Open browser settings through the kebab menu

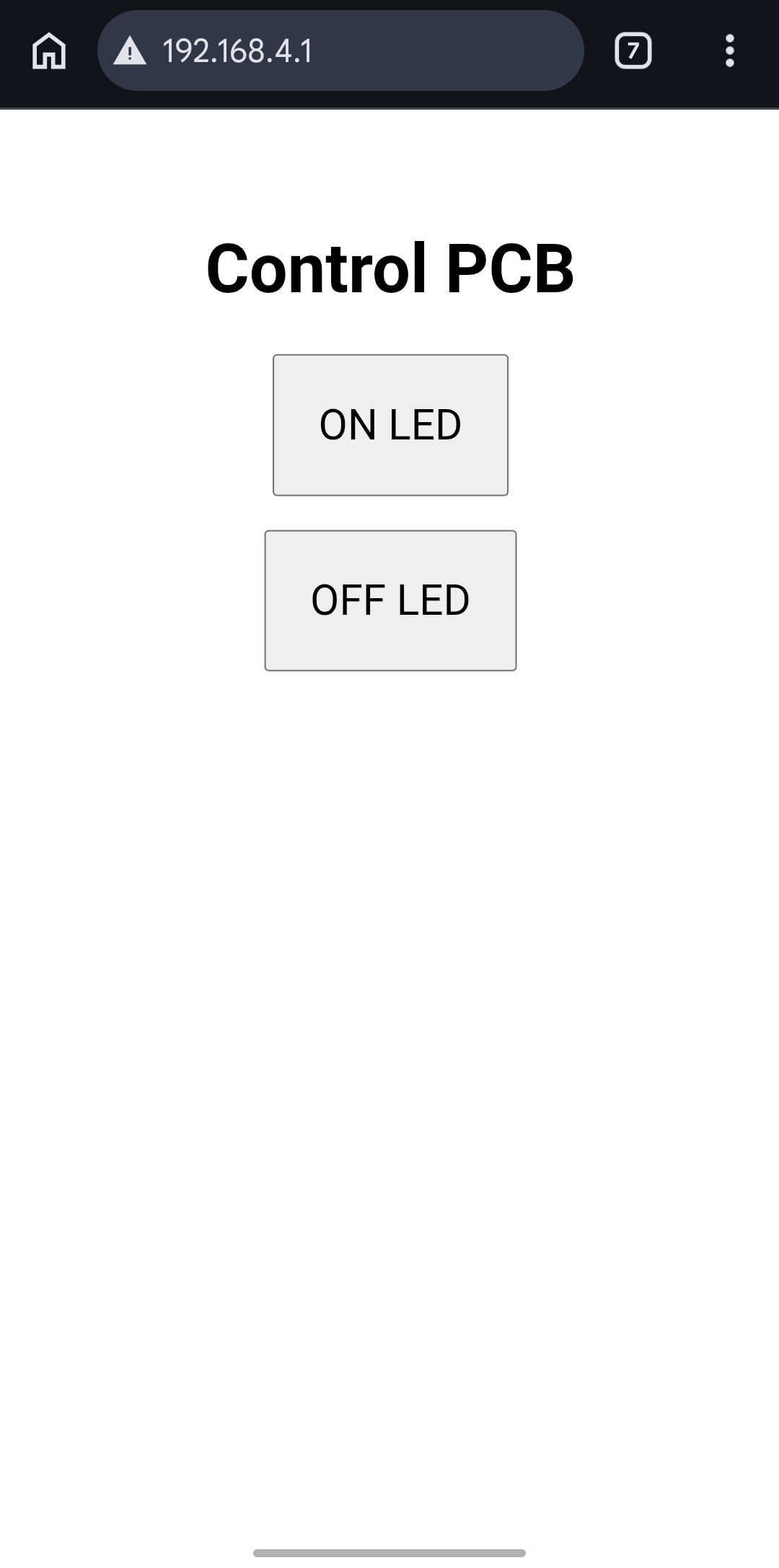pos(731,51)
